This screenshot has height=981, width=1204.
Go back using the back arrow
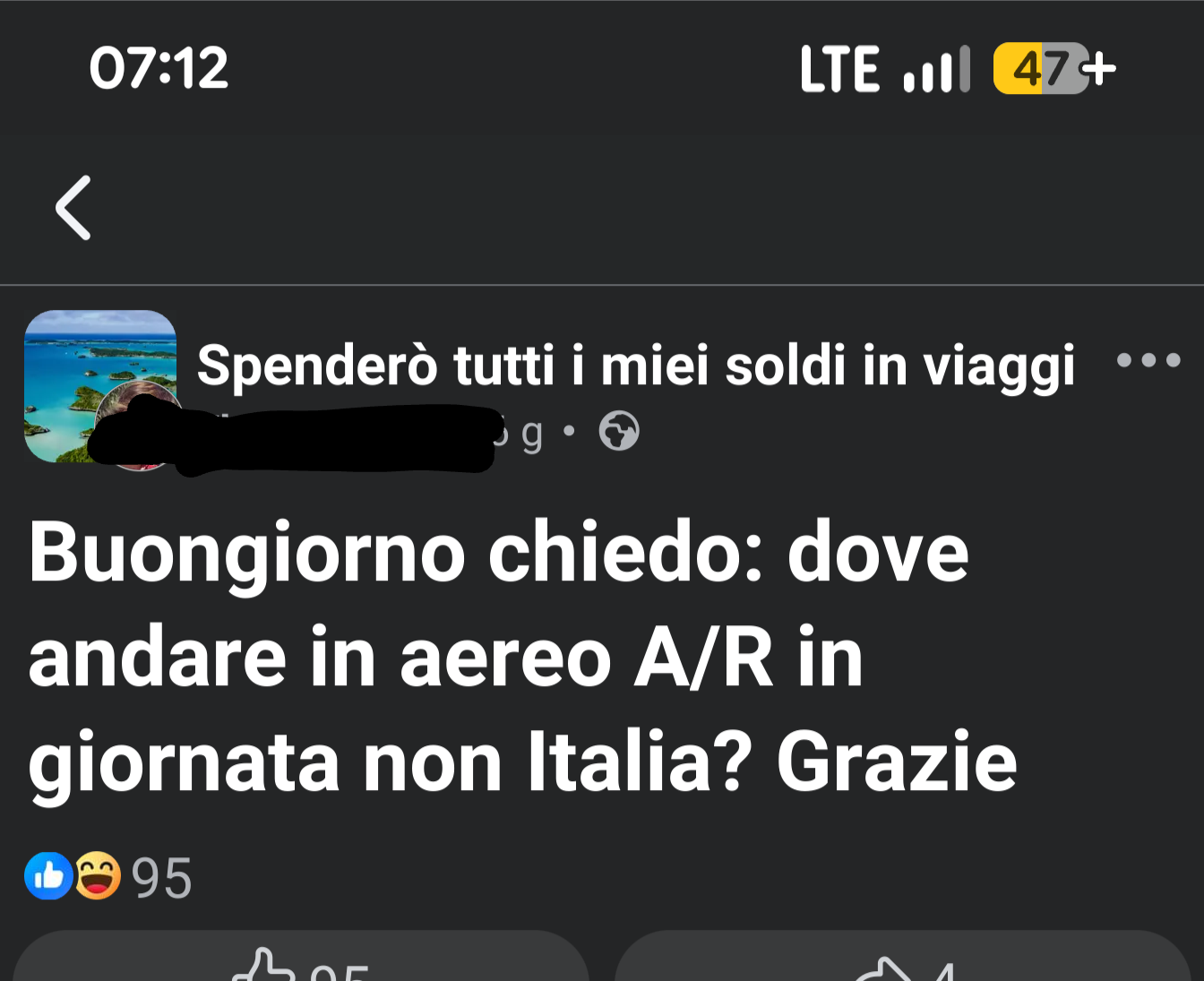click(x=73, y=208)
